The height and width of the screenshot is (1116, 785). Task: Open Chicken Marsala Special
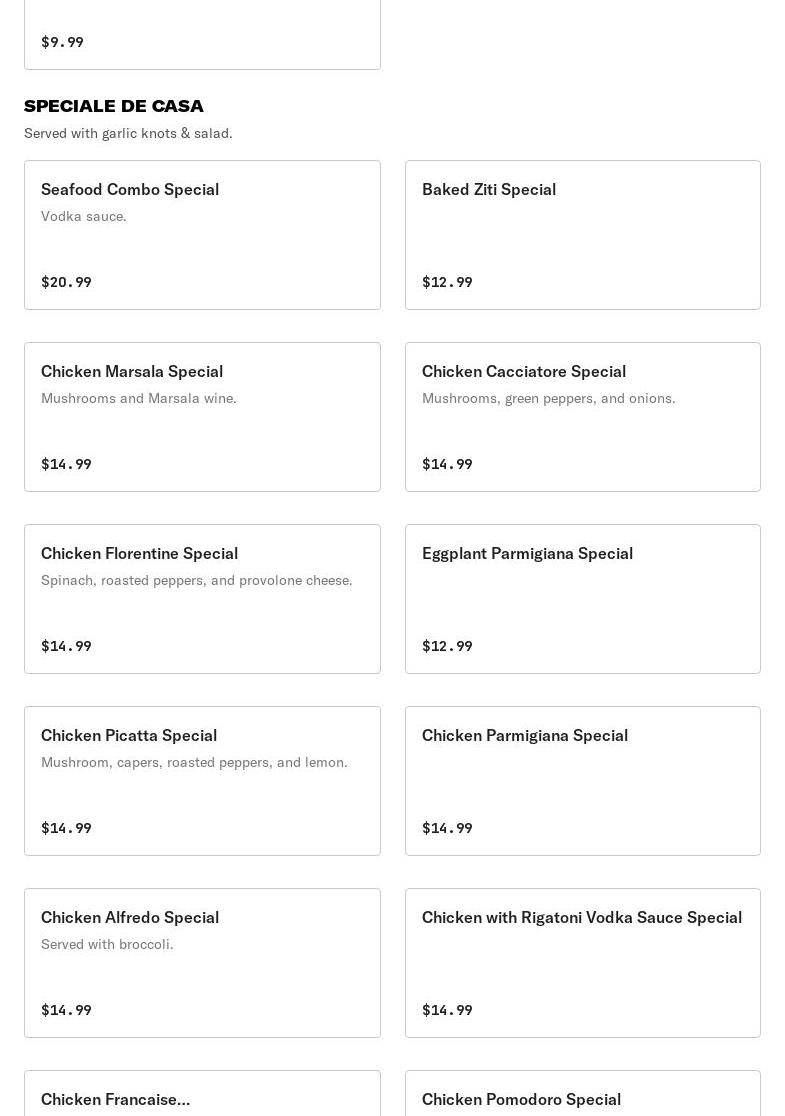click(202, 417)
